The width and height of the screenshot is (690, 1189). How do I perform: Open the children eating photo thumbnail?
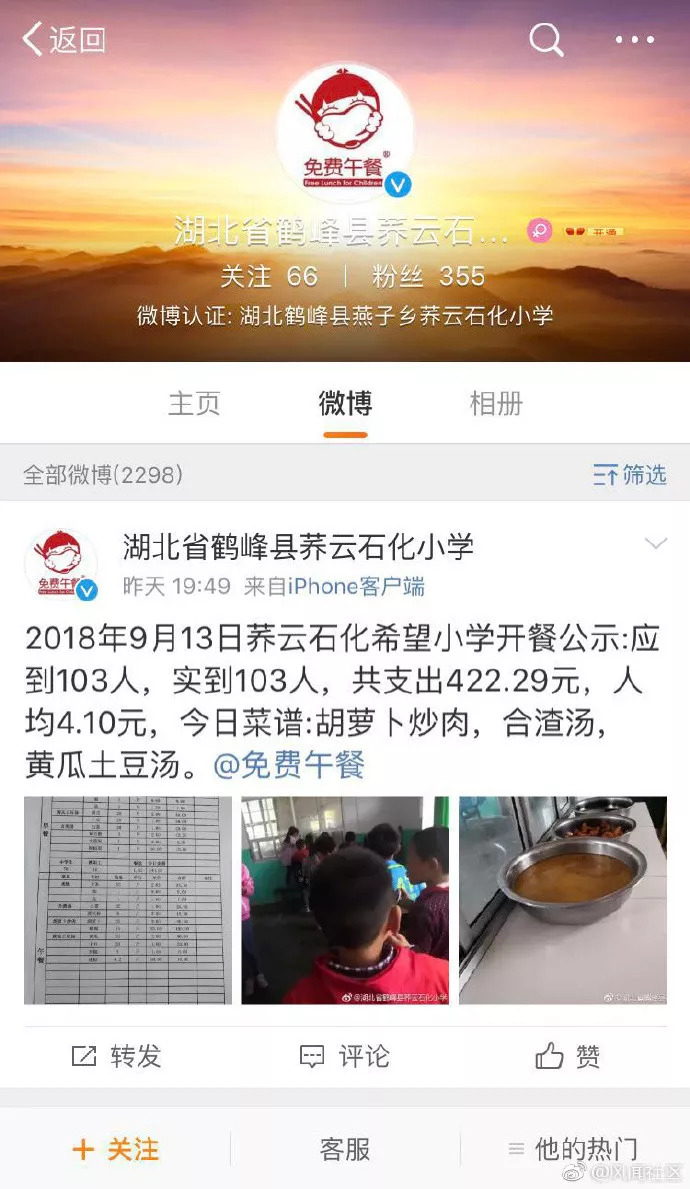click(345, 900)
